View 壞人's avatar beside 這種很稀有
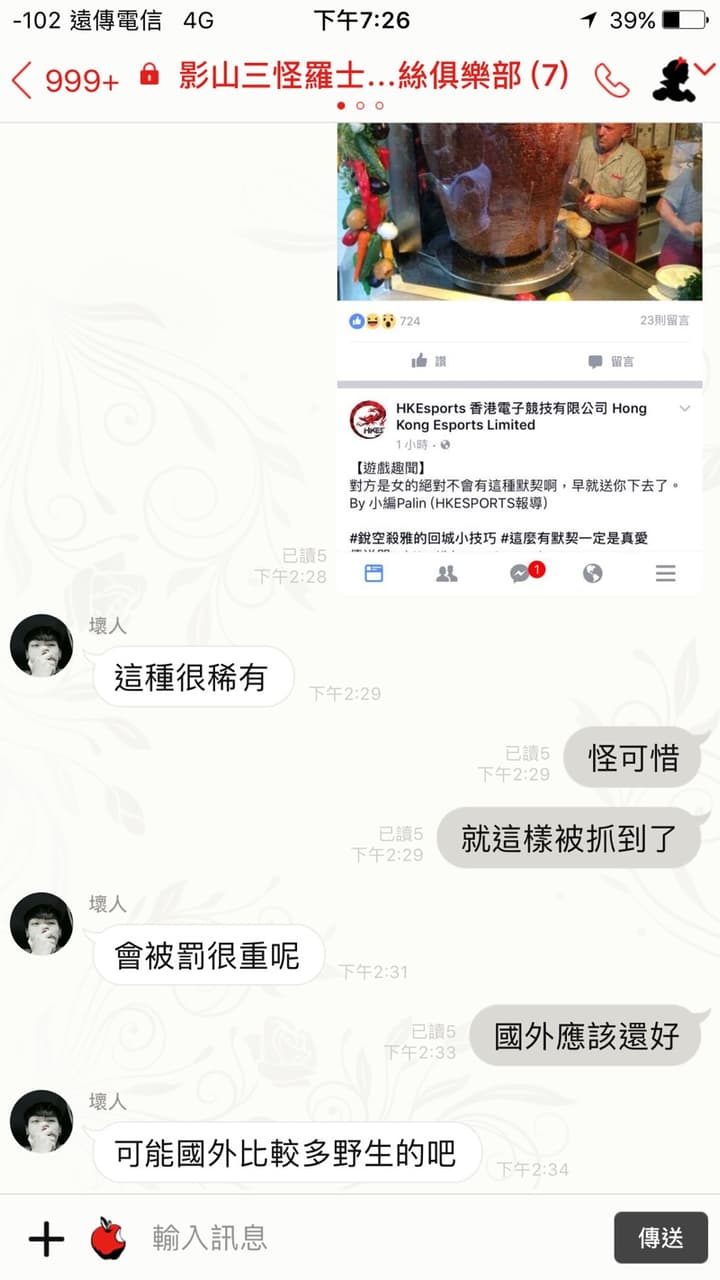The height and width of the screenshot is (1280, 720). [41, 646]
